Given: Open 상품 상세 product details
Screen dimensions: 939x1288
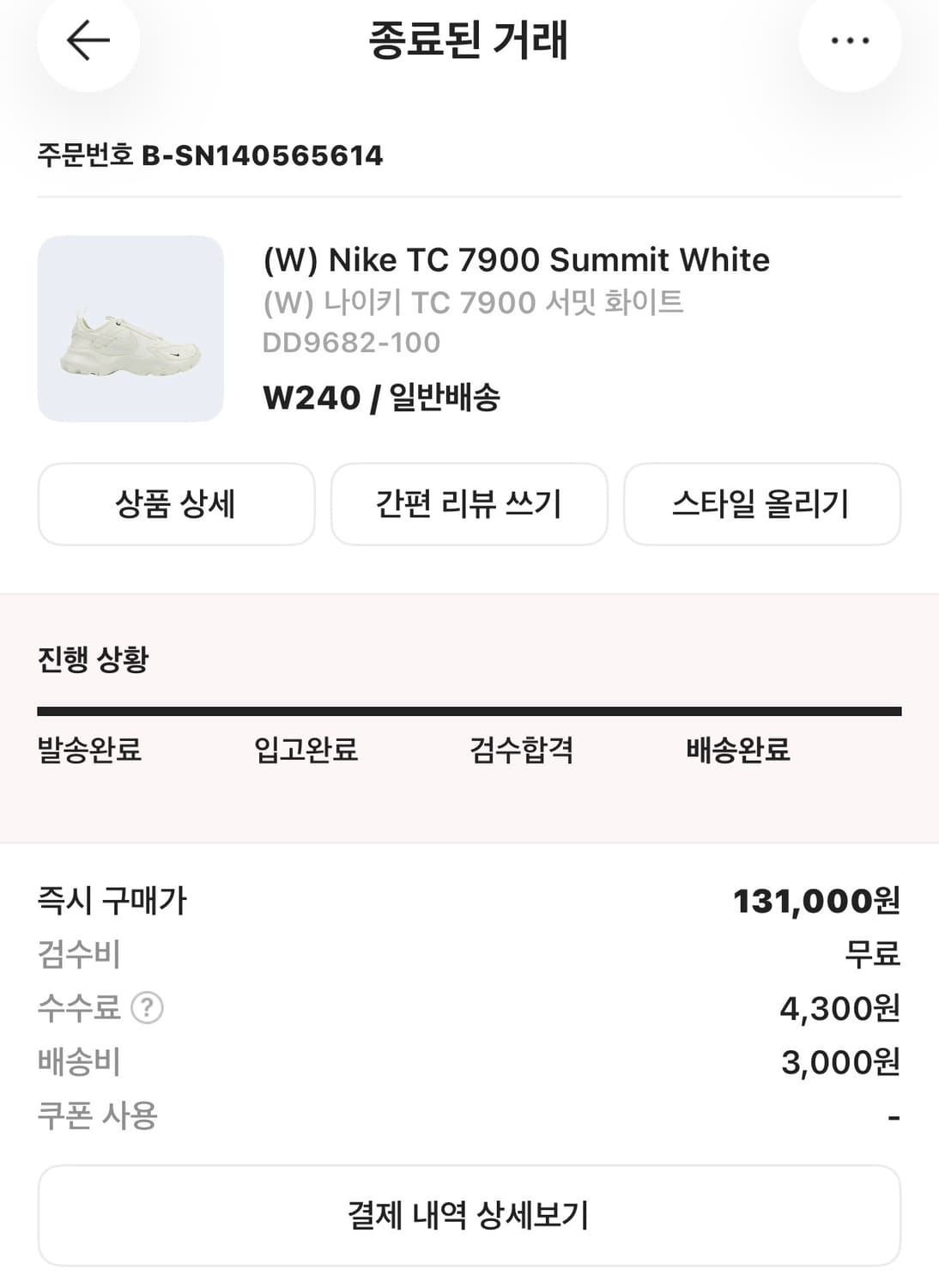Looking at the screenshot, I should point(175,504).
